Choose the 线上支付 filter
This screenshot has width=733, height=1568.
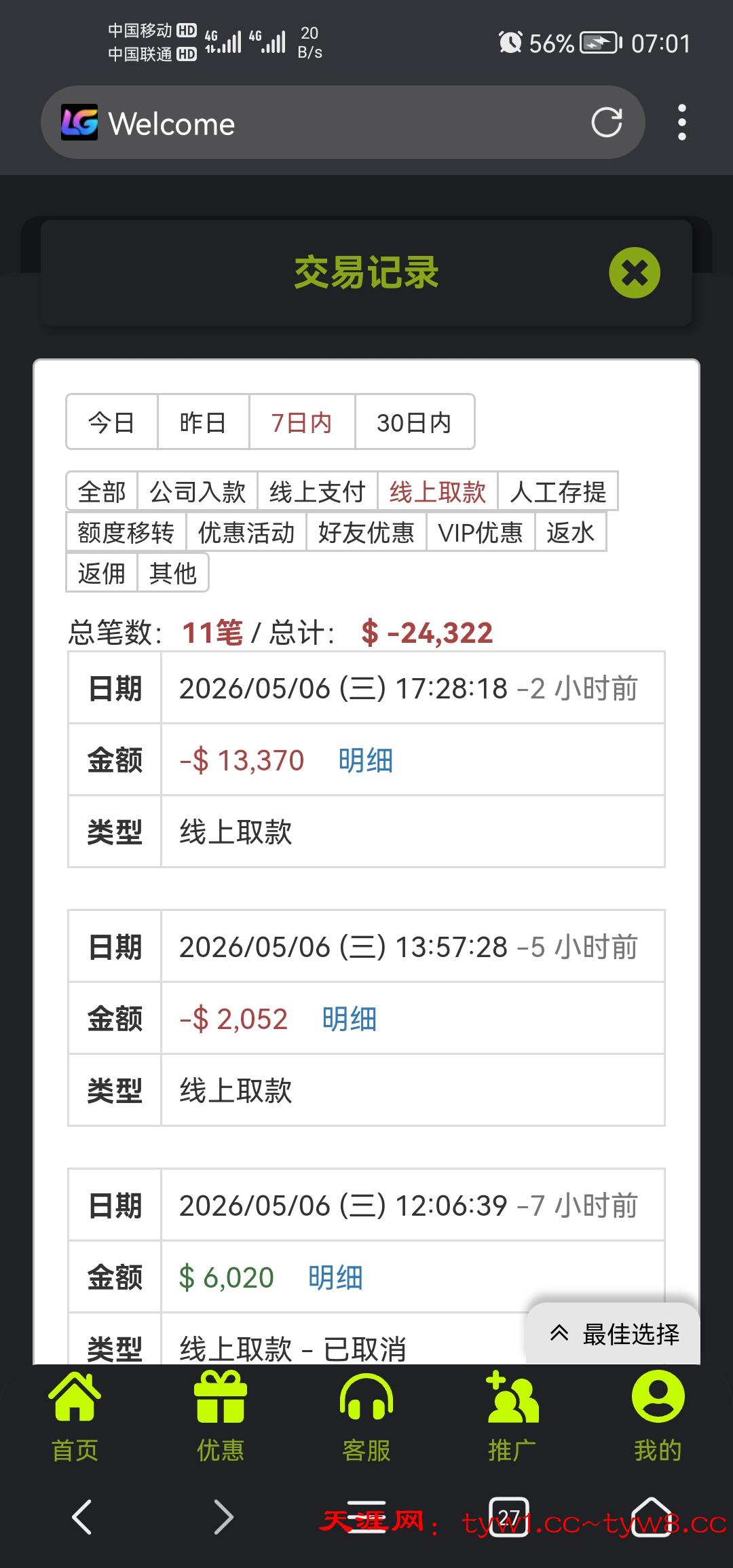click(318, 491)
